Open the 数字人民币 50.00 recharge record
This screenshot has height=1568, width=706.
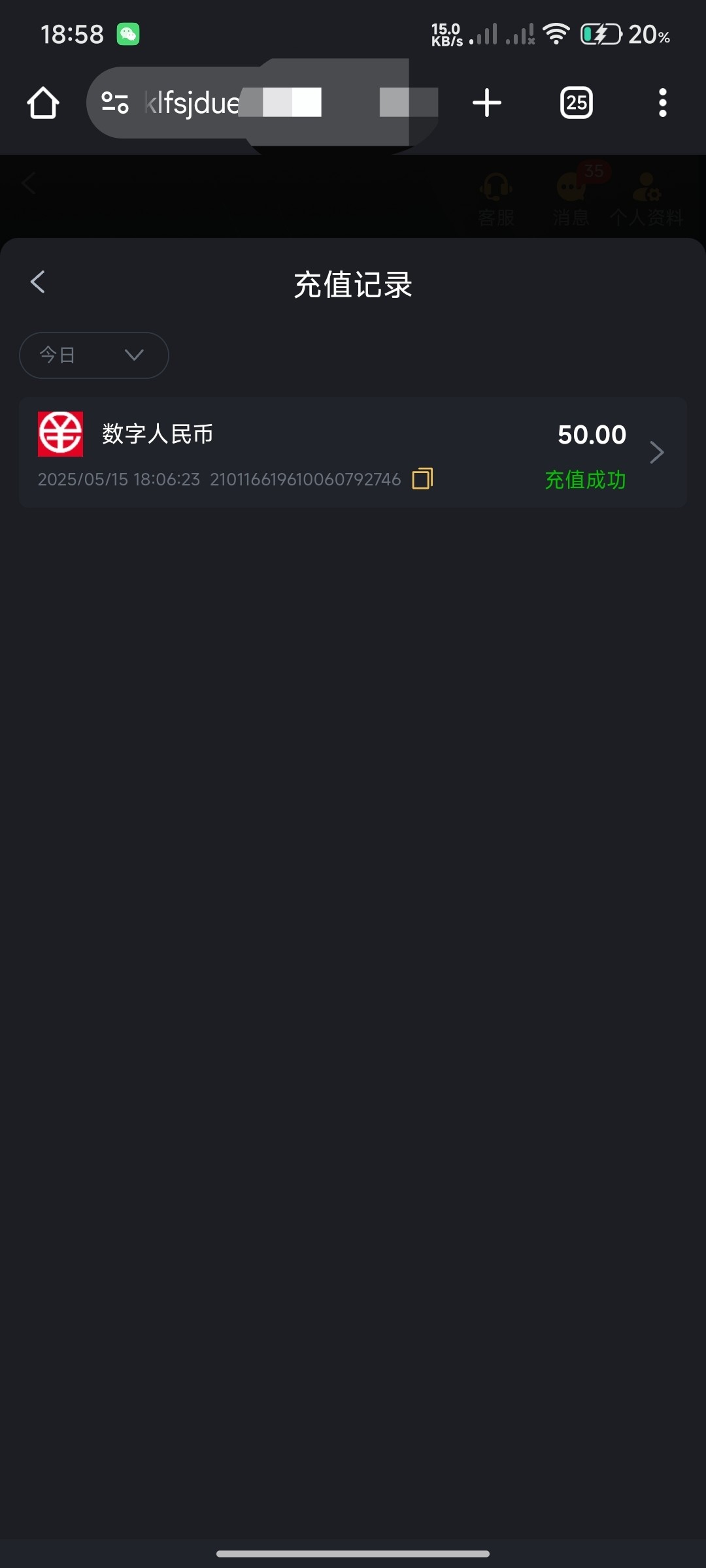pos(353,452)
